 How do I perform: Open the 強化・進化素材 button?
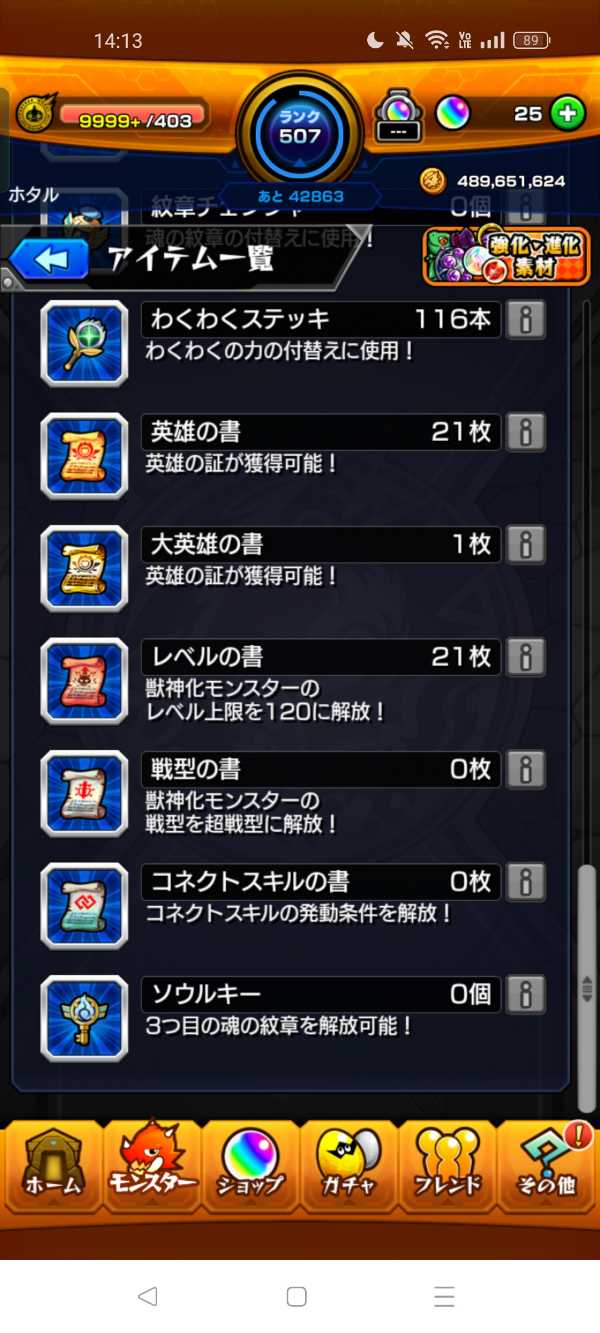pyautogui.click(x=506, y=257)
